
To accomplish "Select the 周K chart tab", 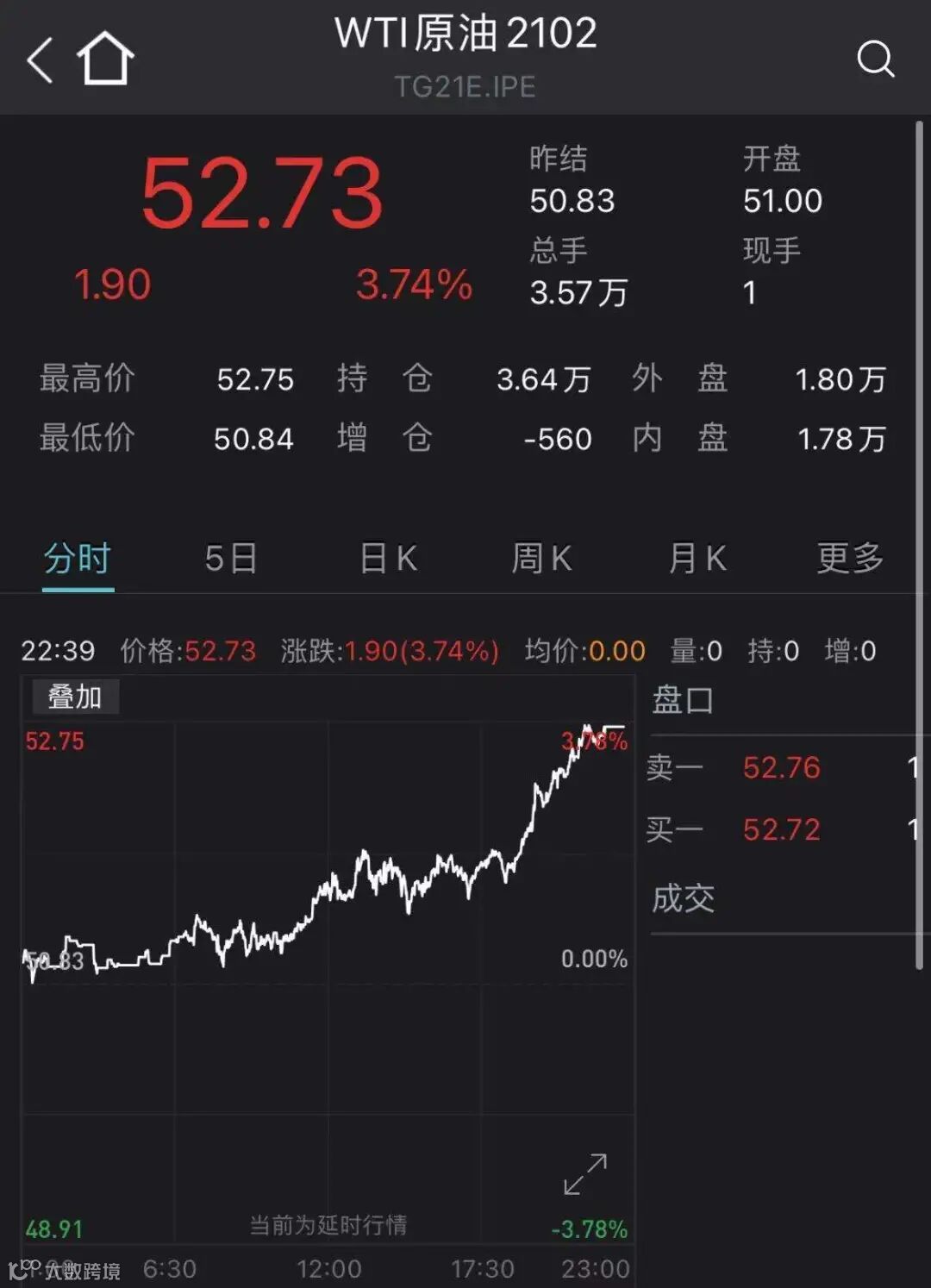I will tap(541, 559).
